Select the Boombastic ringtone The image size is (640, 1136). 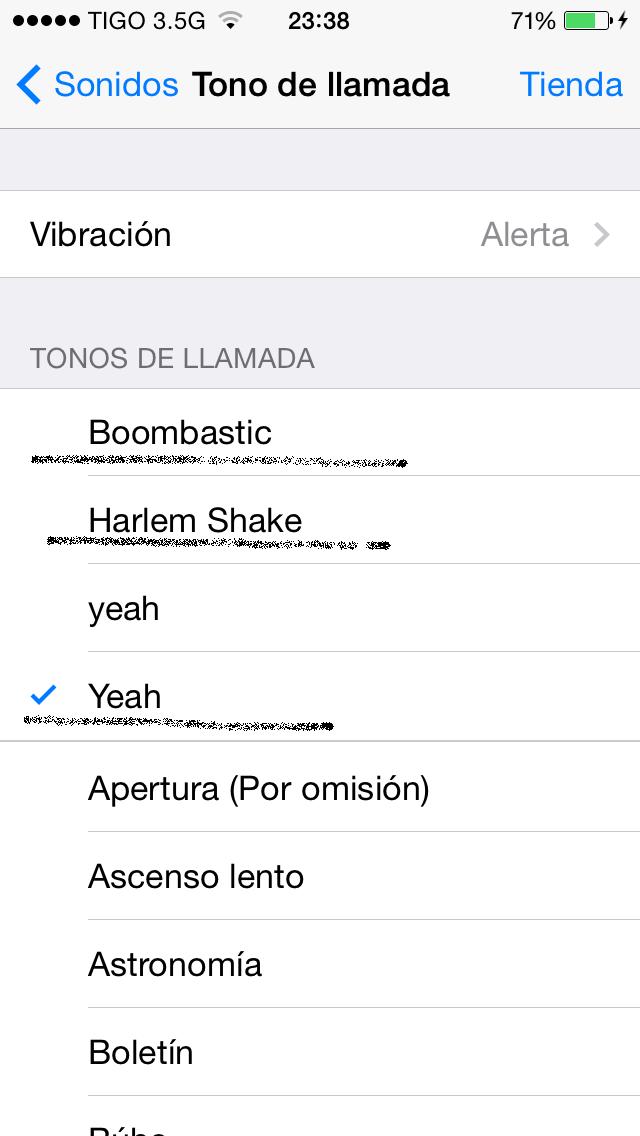(x=320, y=433)
